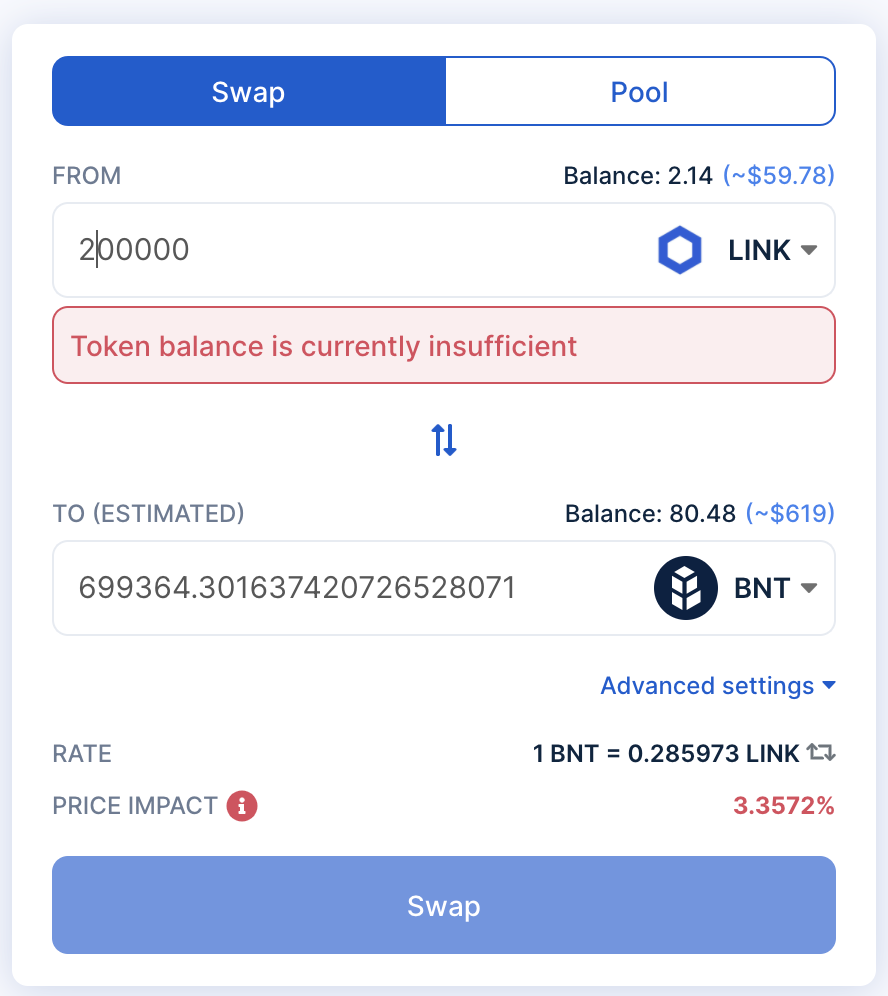
Task: Click the ~$619 BNT balance value
Action: (x=789, y=513)
